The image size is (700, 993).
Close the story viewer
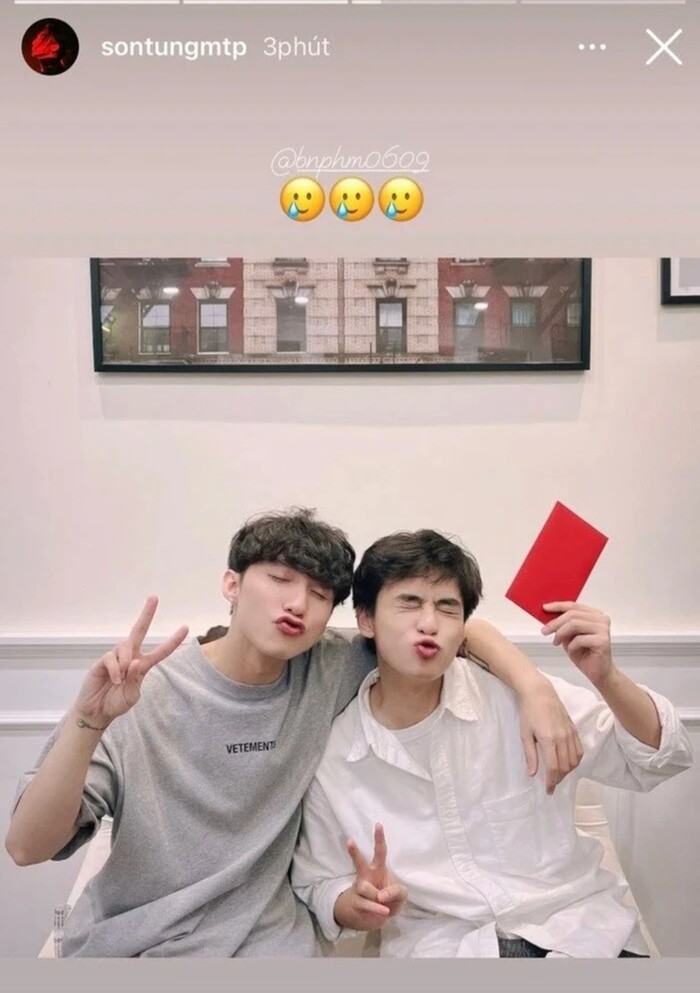(x=663, y=47)
